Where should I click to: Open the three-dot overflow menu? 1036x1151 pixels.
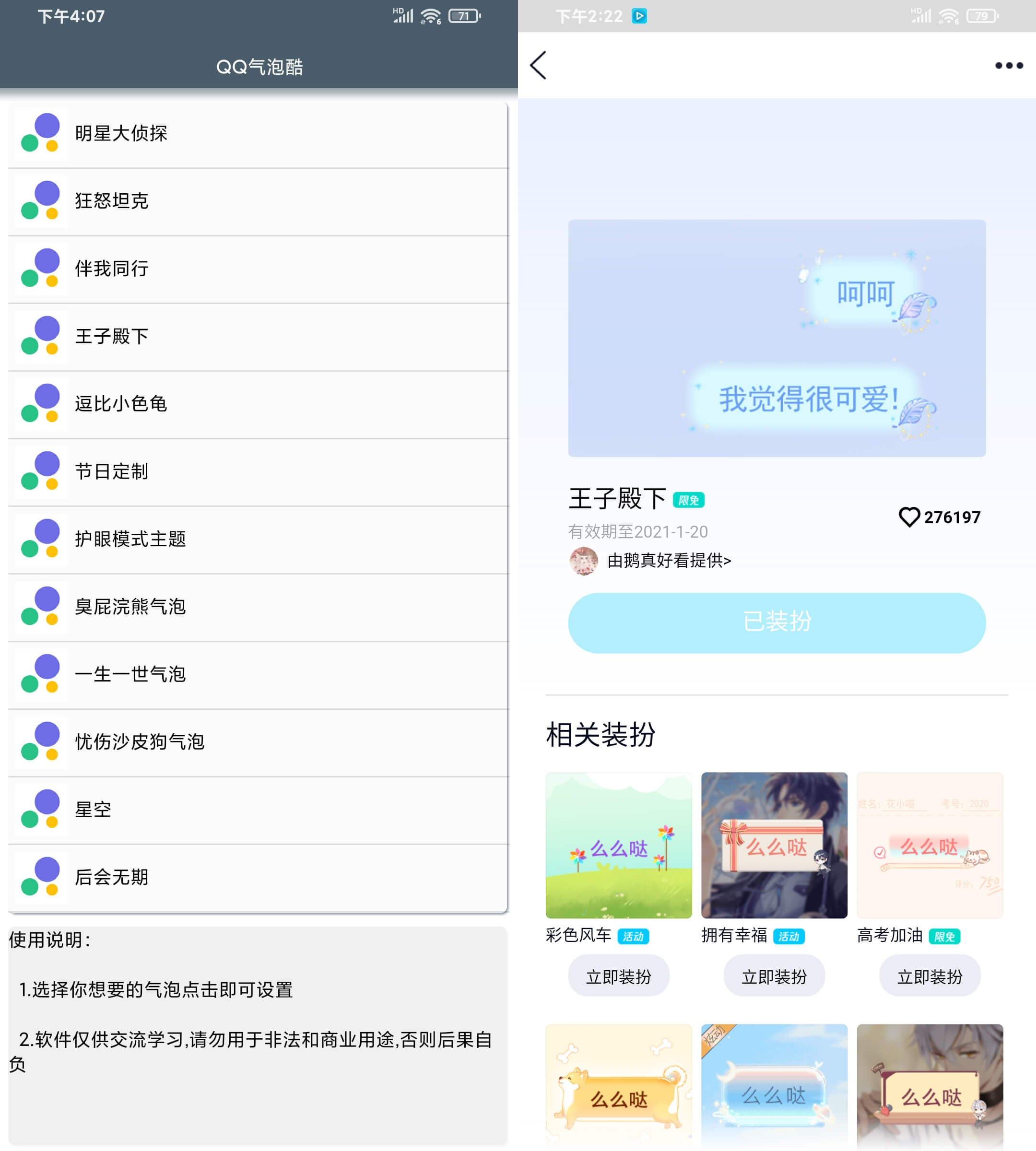(x=1009, y=65)
